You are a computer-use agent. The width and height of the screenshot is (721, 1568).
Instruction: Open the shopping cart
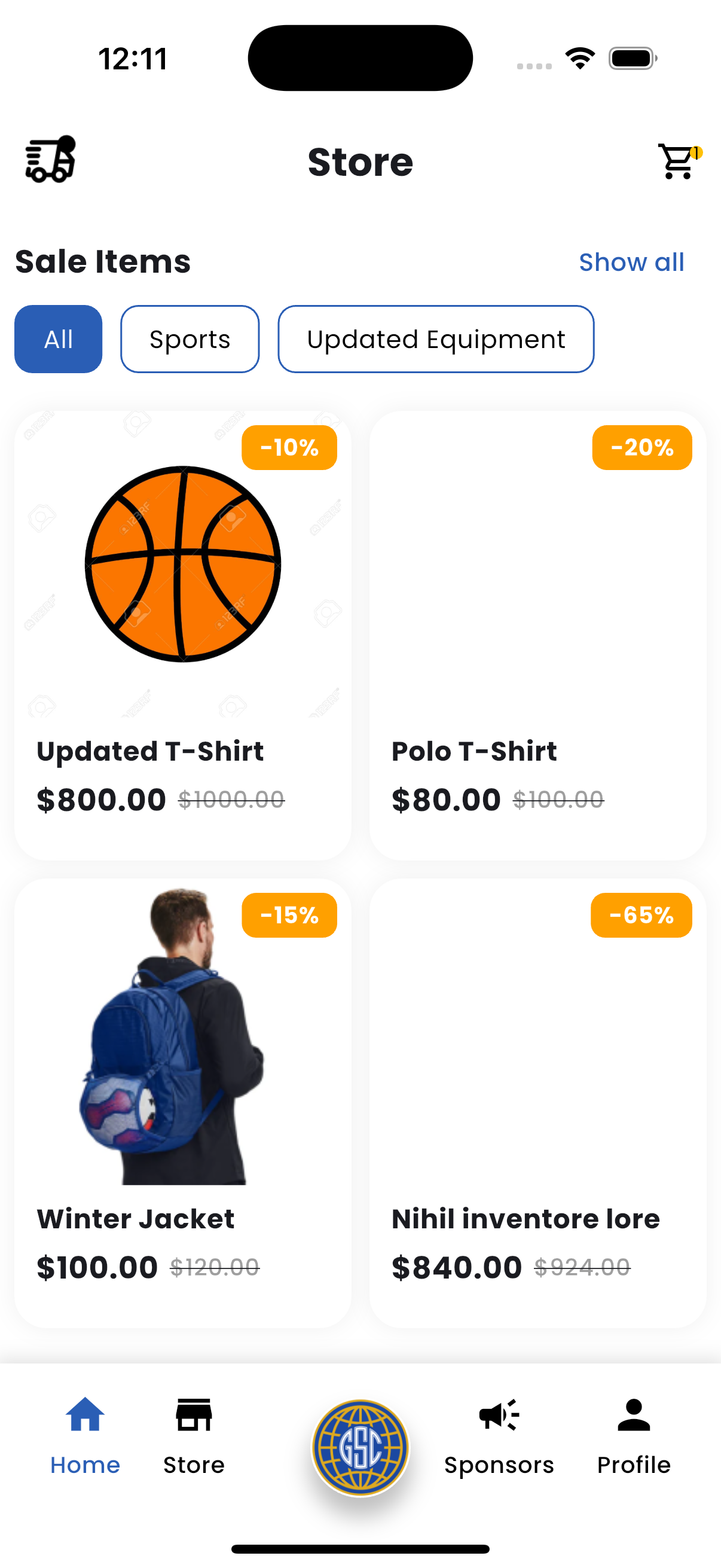[678, 161]
